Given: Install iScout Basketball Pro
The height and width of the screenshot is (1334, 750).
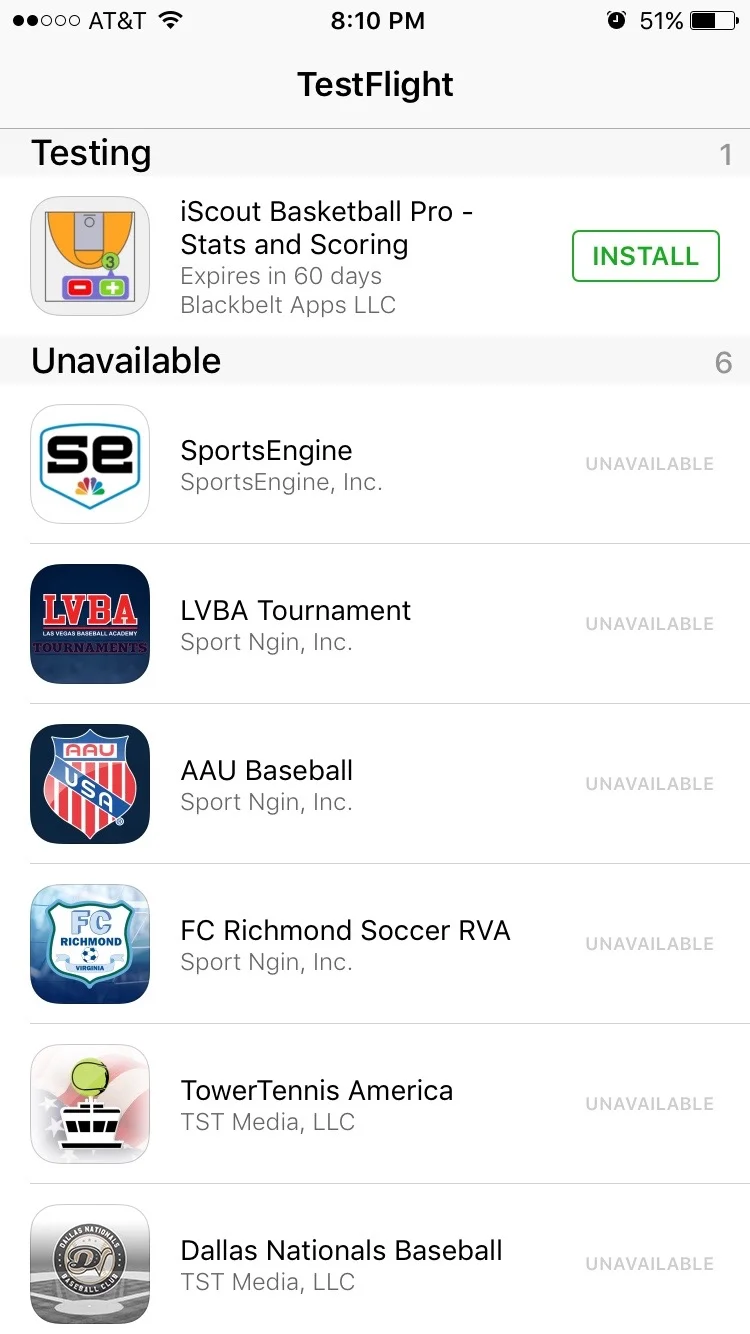Looking at the screenshot, I should (645, 256).
